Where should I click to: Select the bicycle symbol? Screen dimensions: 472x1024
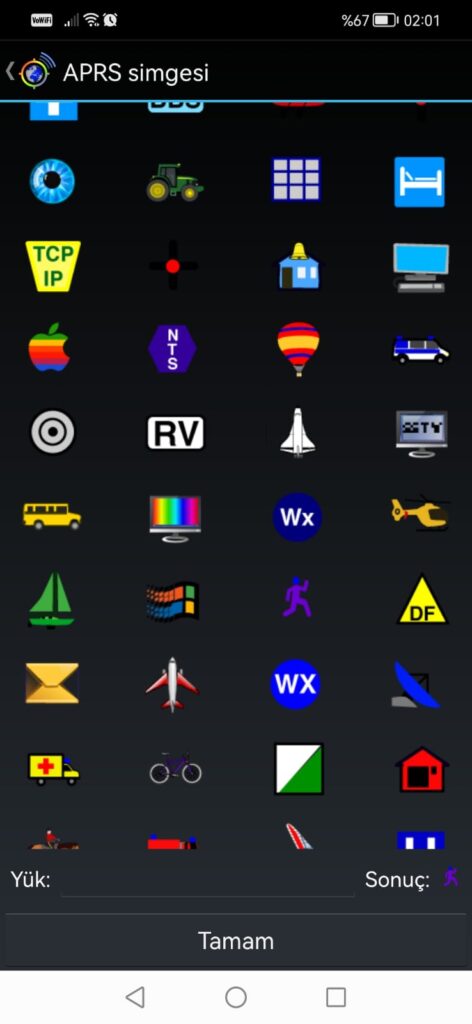pos(175,768)
